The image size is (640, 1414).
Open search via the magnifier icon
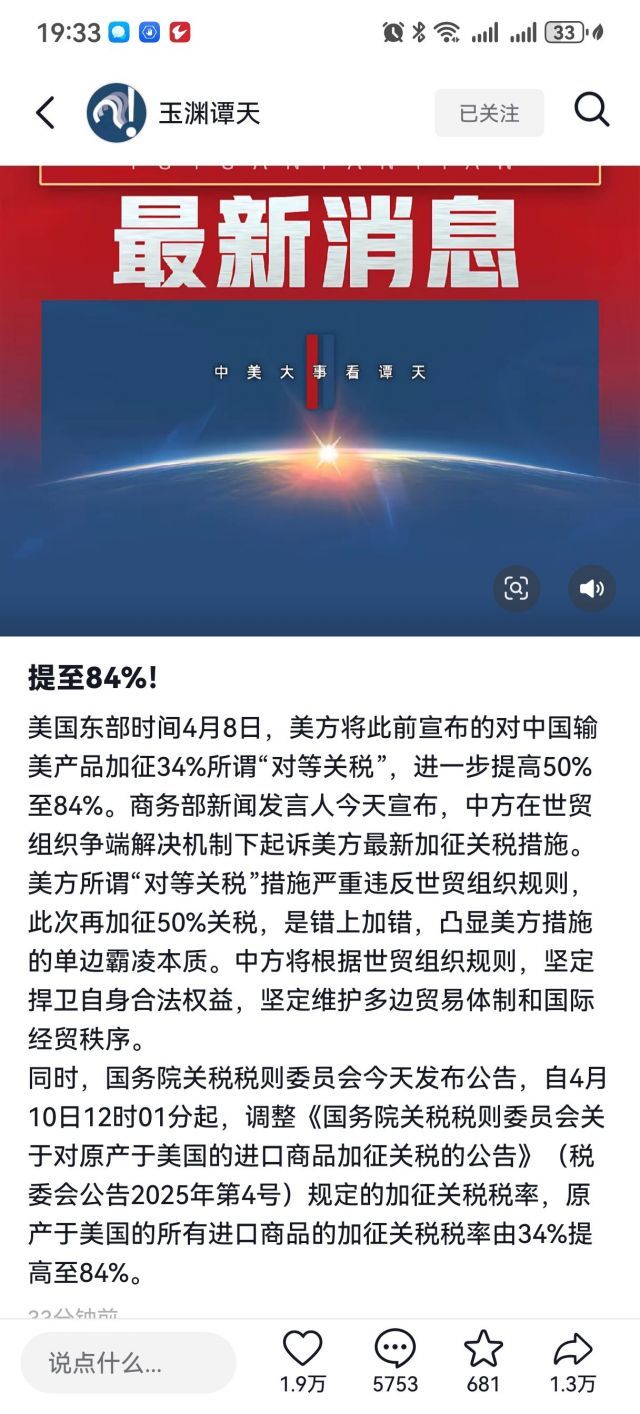click(591, 111)
